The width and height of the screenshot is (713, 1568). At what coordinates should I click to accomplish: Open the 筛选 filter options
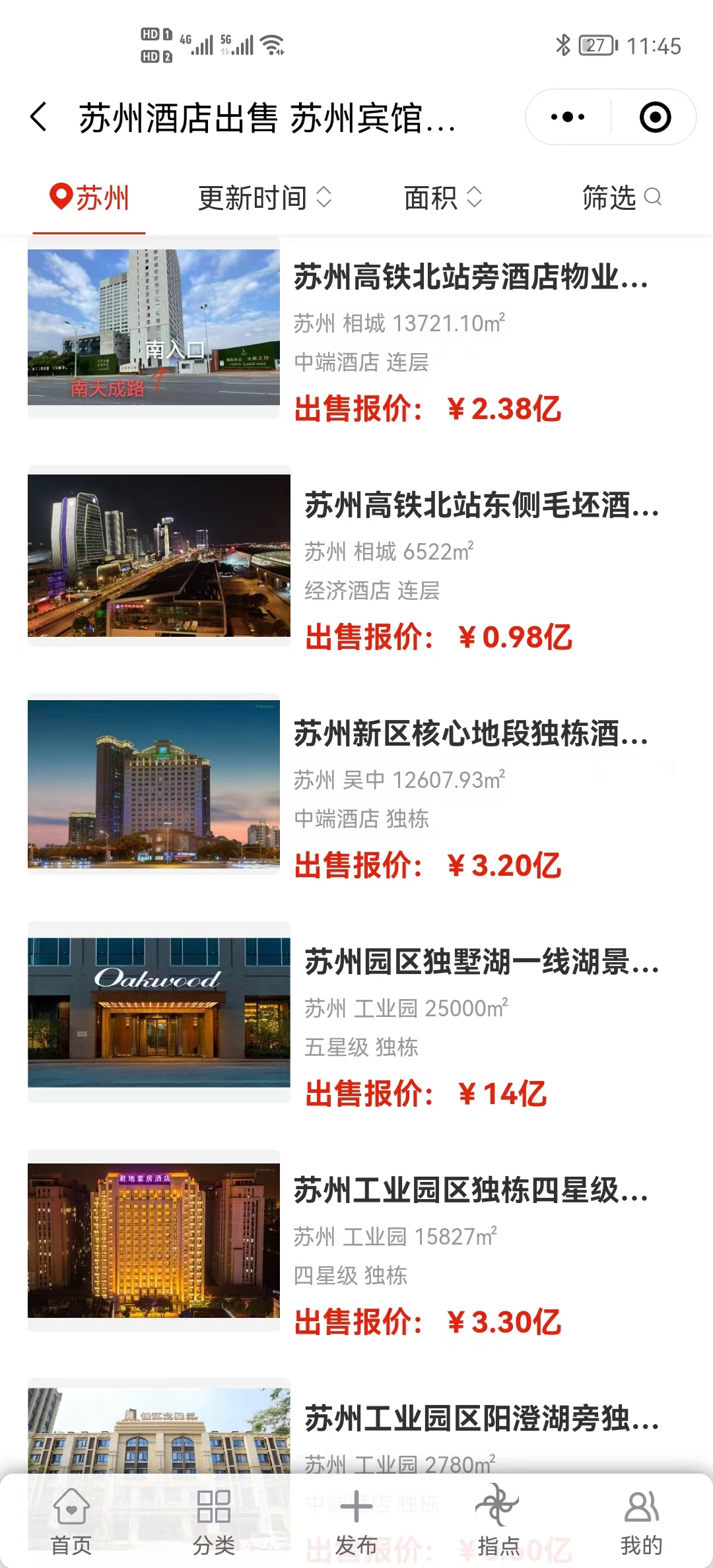621,198
